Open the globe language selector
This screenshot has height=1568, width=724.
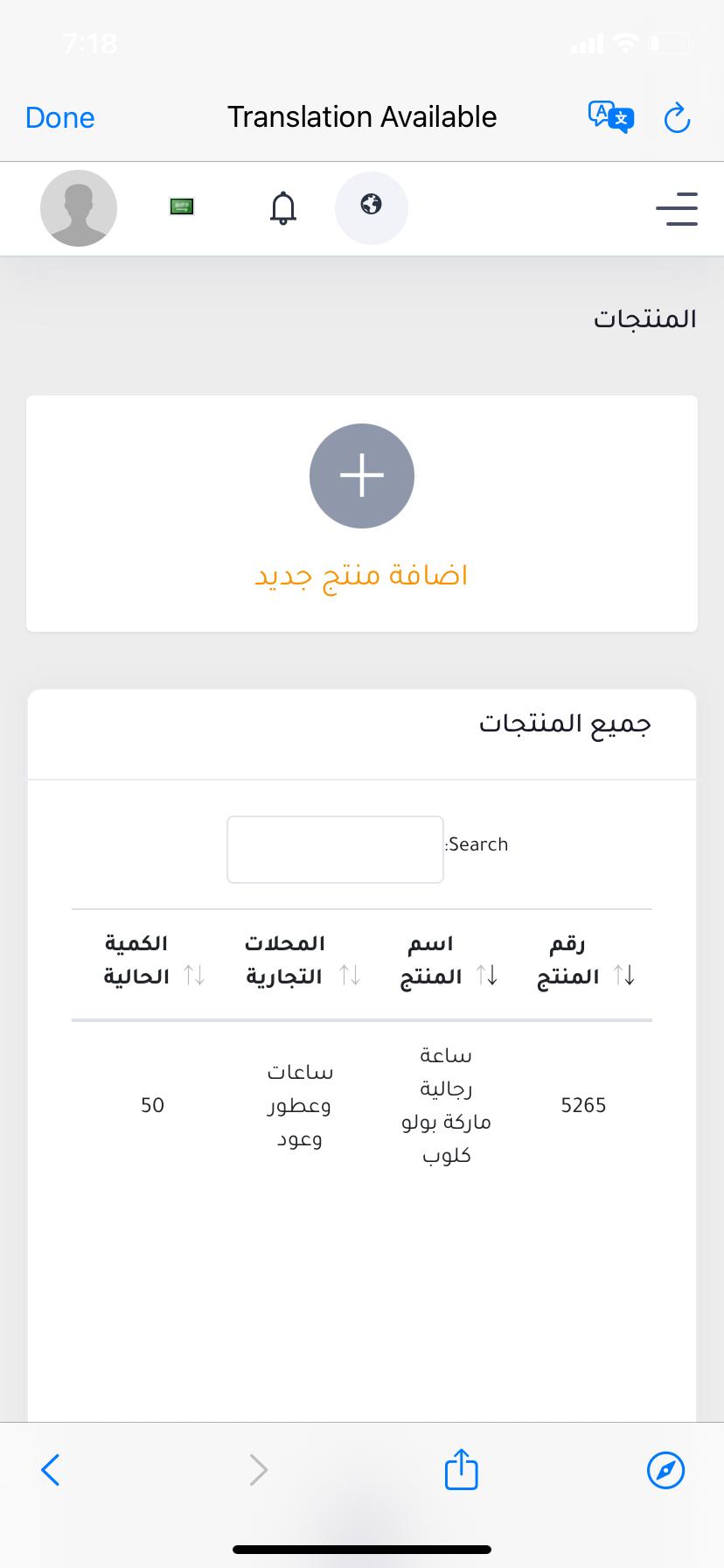coord(372,207)
